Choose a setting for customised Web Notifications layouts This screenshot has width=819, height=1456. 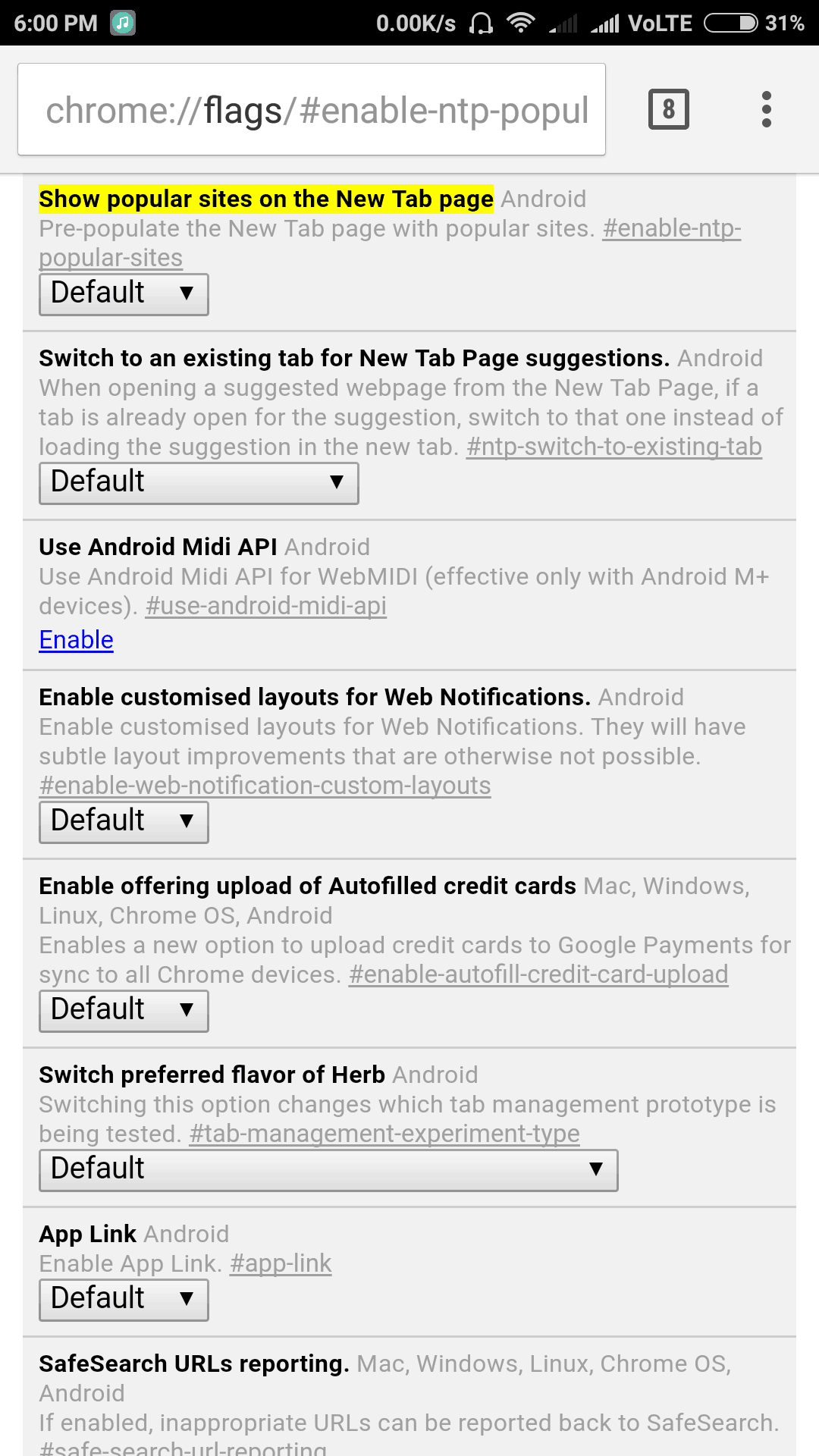[x=124, y=822]
